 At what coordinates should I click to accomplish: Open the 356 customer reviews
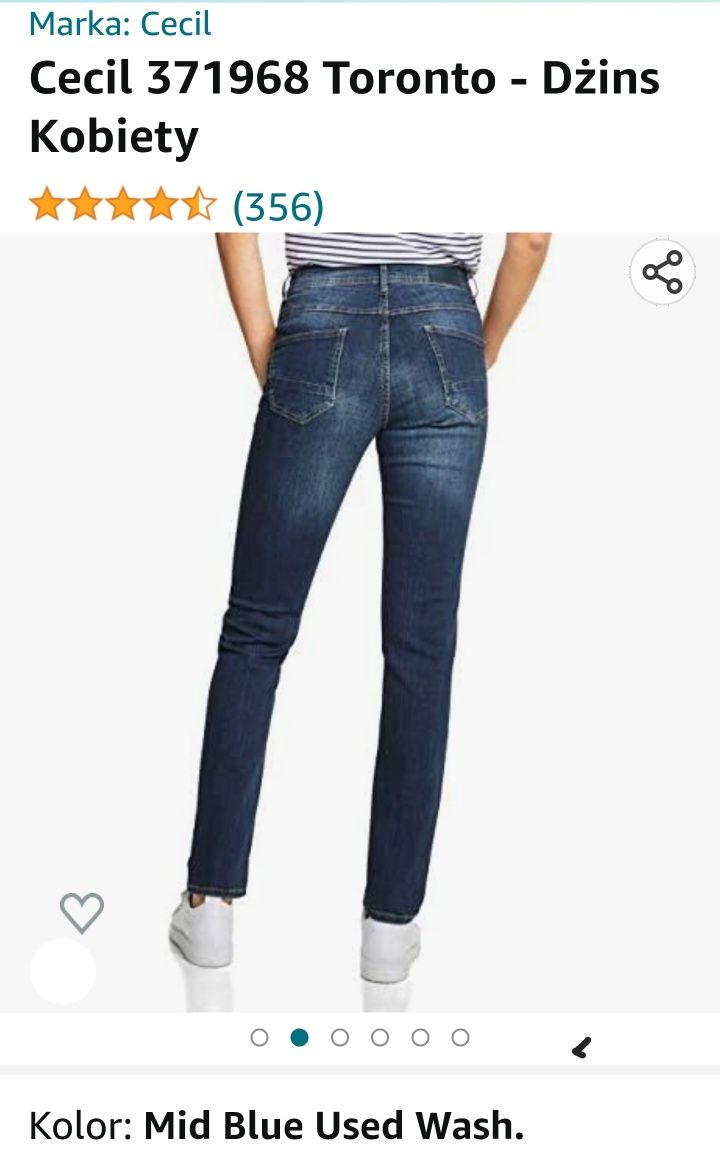click(x=278, y=207)
